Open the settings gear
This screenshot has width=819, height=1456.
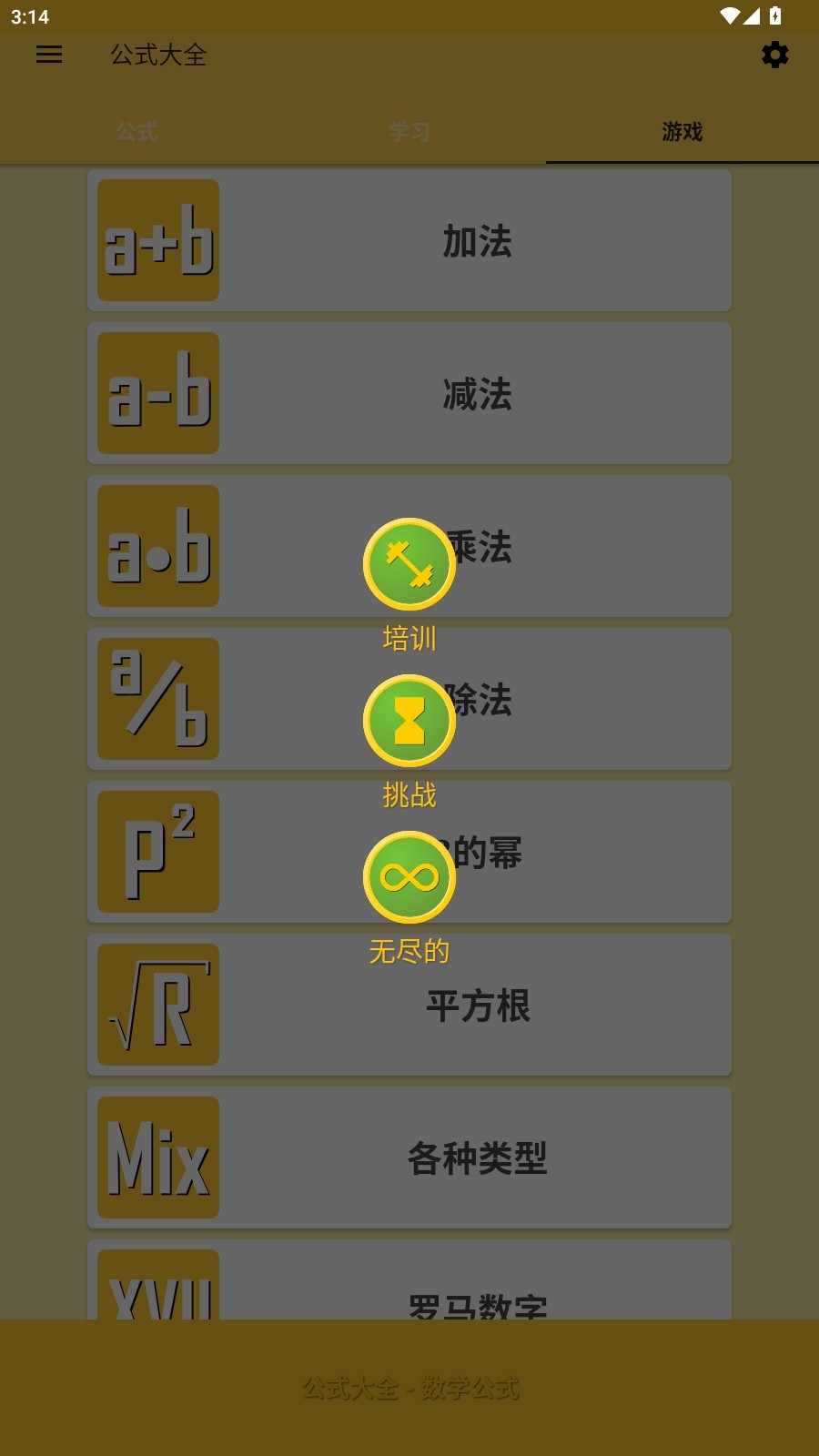[774, 55]
